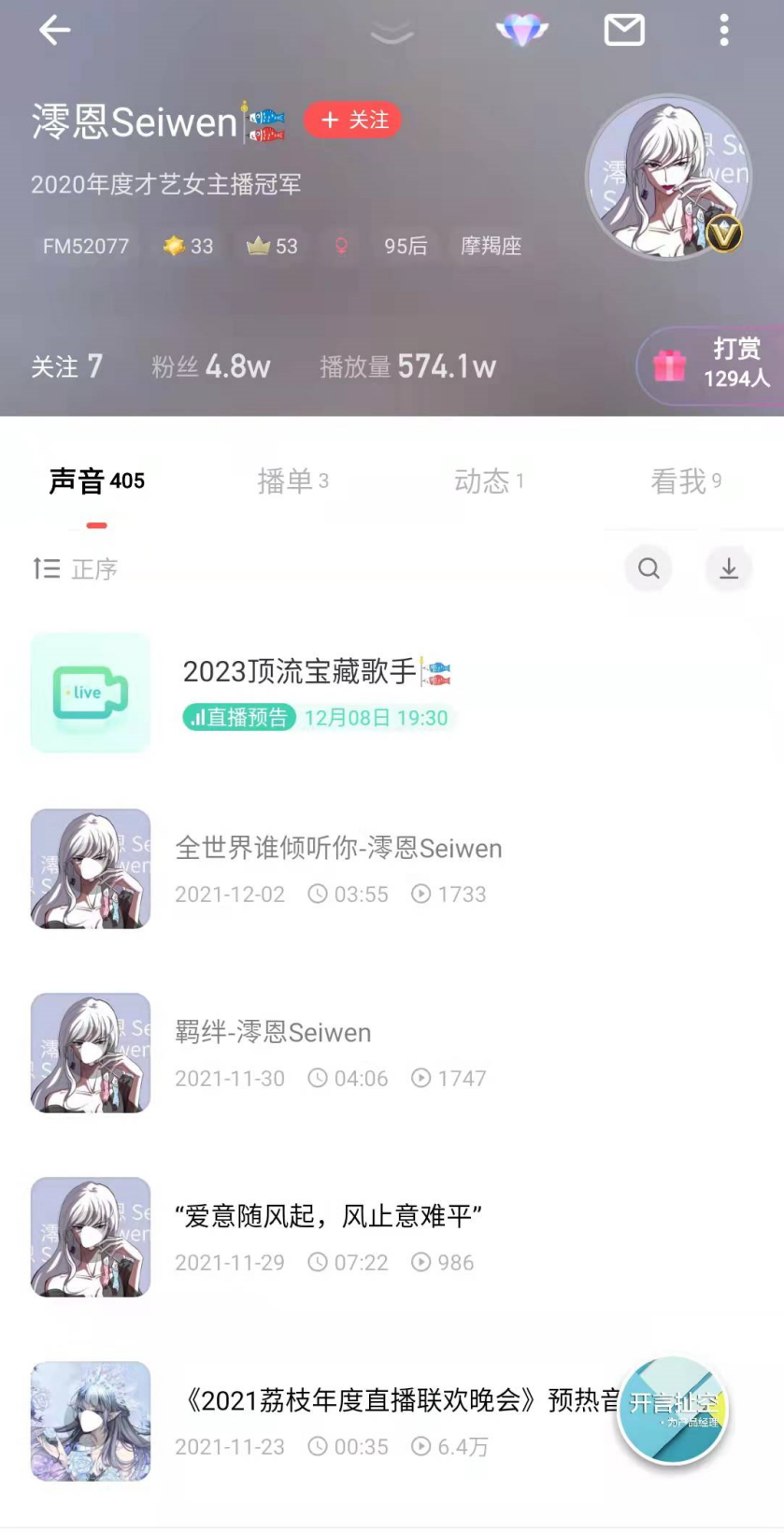Open the diamond icon in the top bar
This screenshot has height=1533, width=784.
pyautogui.click(x=521, y=31)
